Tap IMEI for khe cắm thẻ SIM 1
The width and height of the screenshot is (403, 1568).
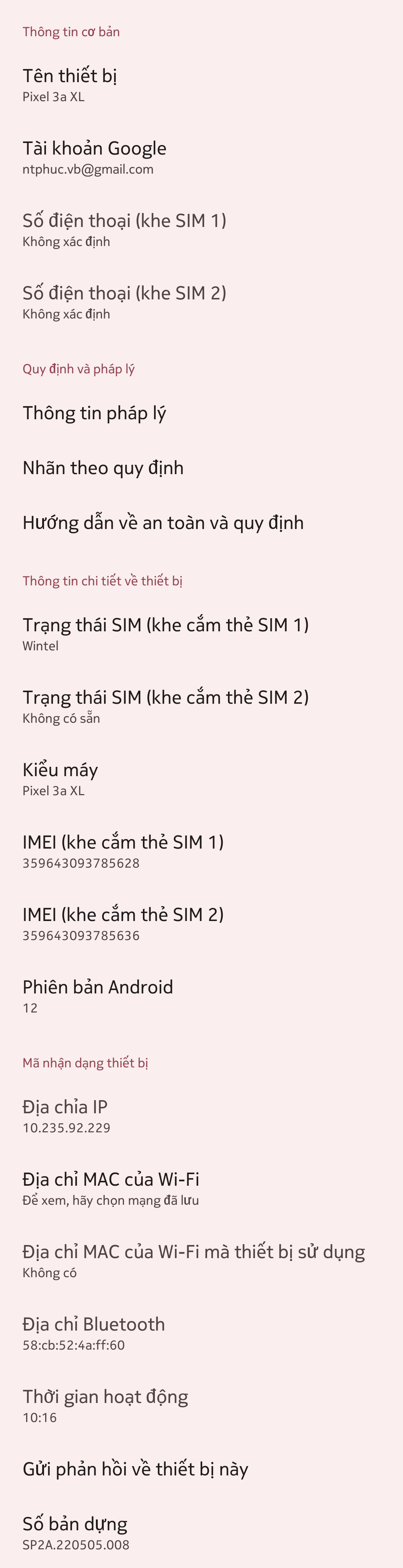(201, 851)
